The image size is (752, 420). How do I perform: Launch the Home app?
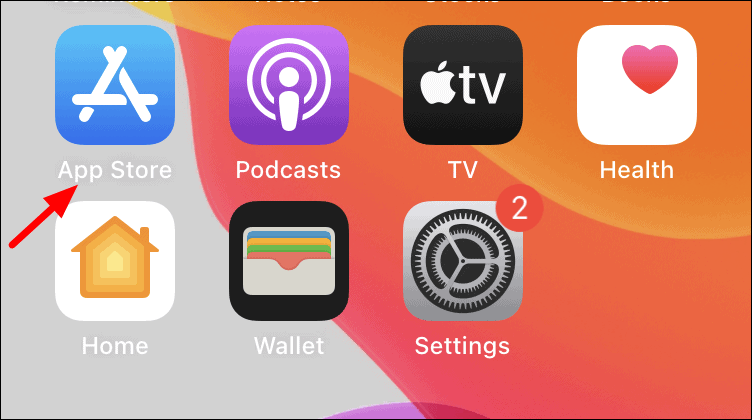click(x=114, y=260)
